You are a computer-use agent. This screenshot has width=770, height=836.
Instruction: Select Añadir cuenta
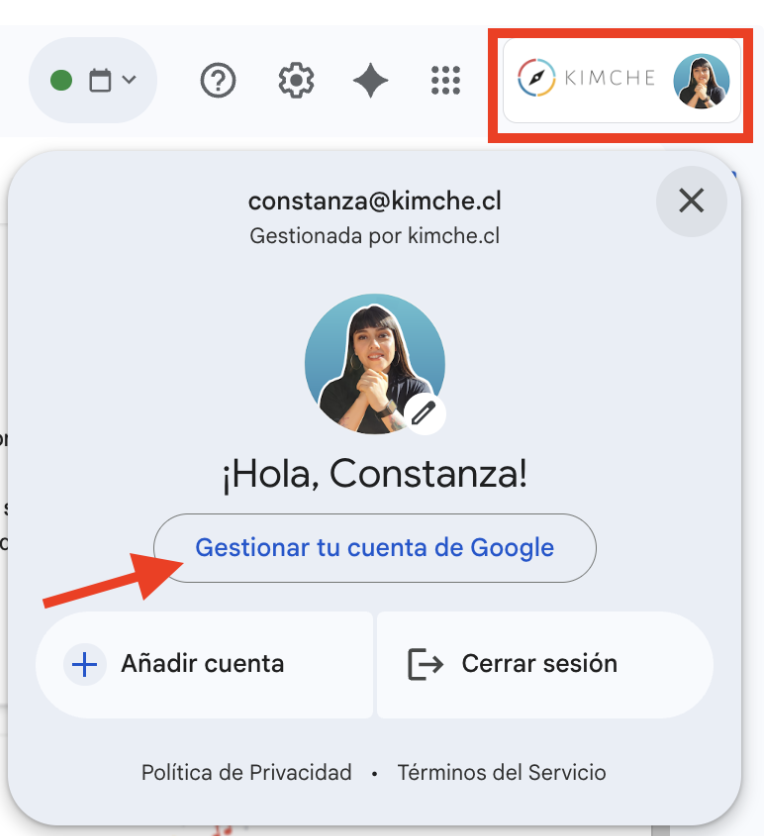coord(203,664)
